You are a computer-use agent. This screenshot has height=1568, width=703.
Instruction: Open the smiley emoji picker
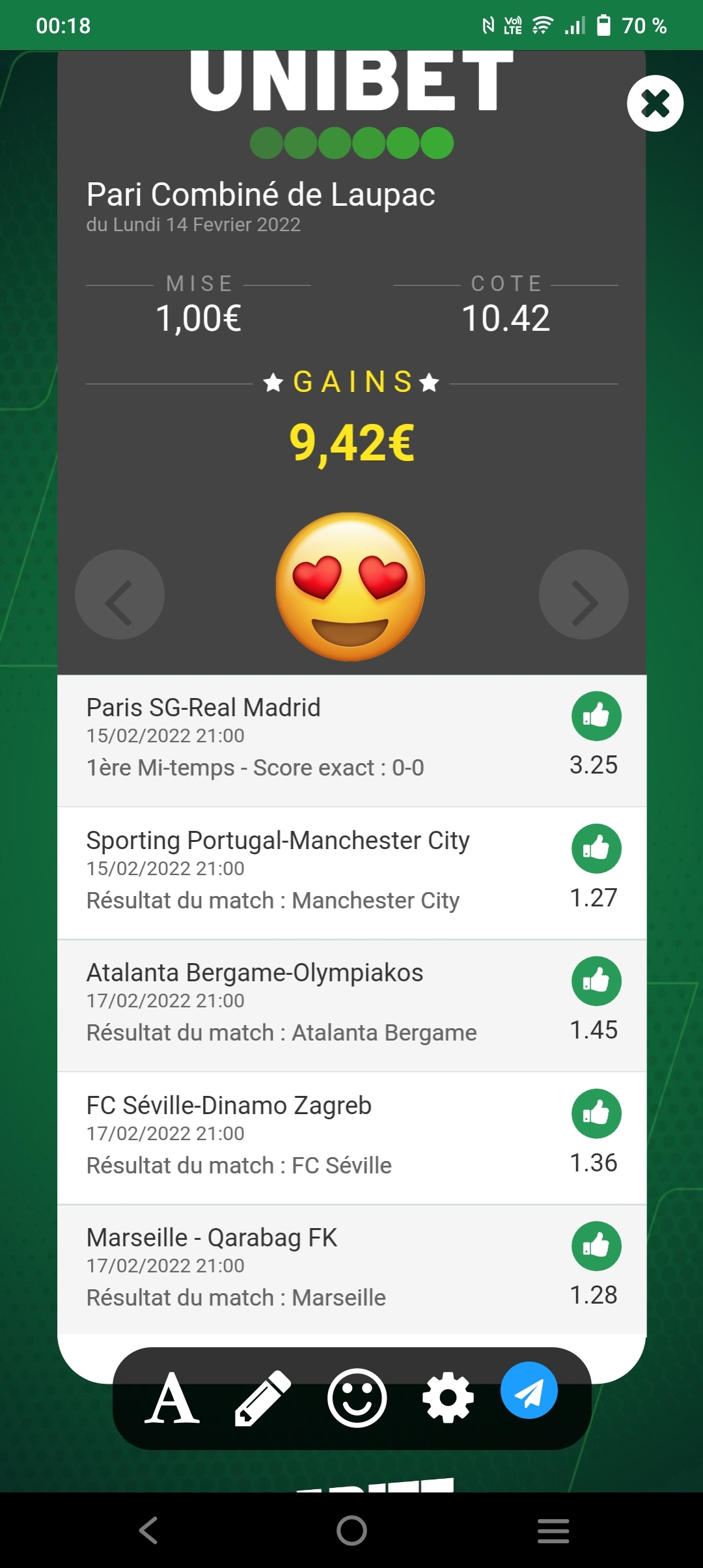357,1398
